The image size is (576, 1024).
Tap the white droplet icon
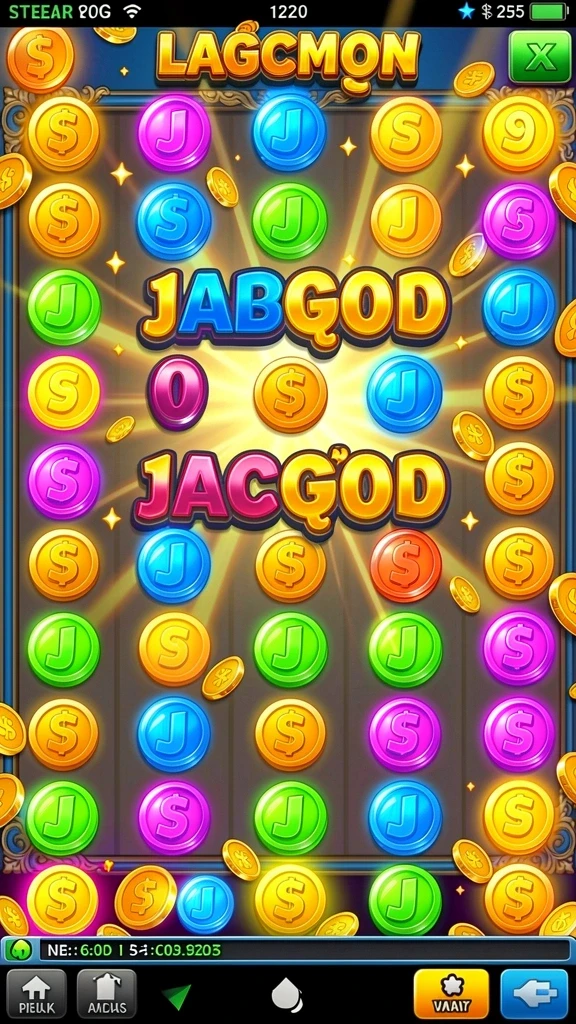pyautogui.click(x=287, y=996)
